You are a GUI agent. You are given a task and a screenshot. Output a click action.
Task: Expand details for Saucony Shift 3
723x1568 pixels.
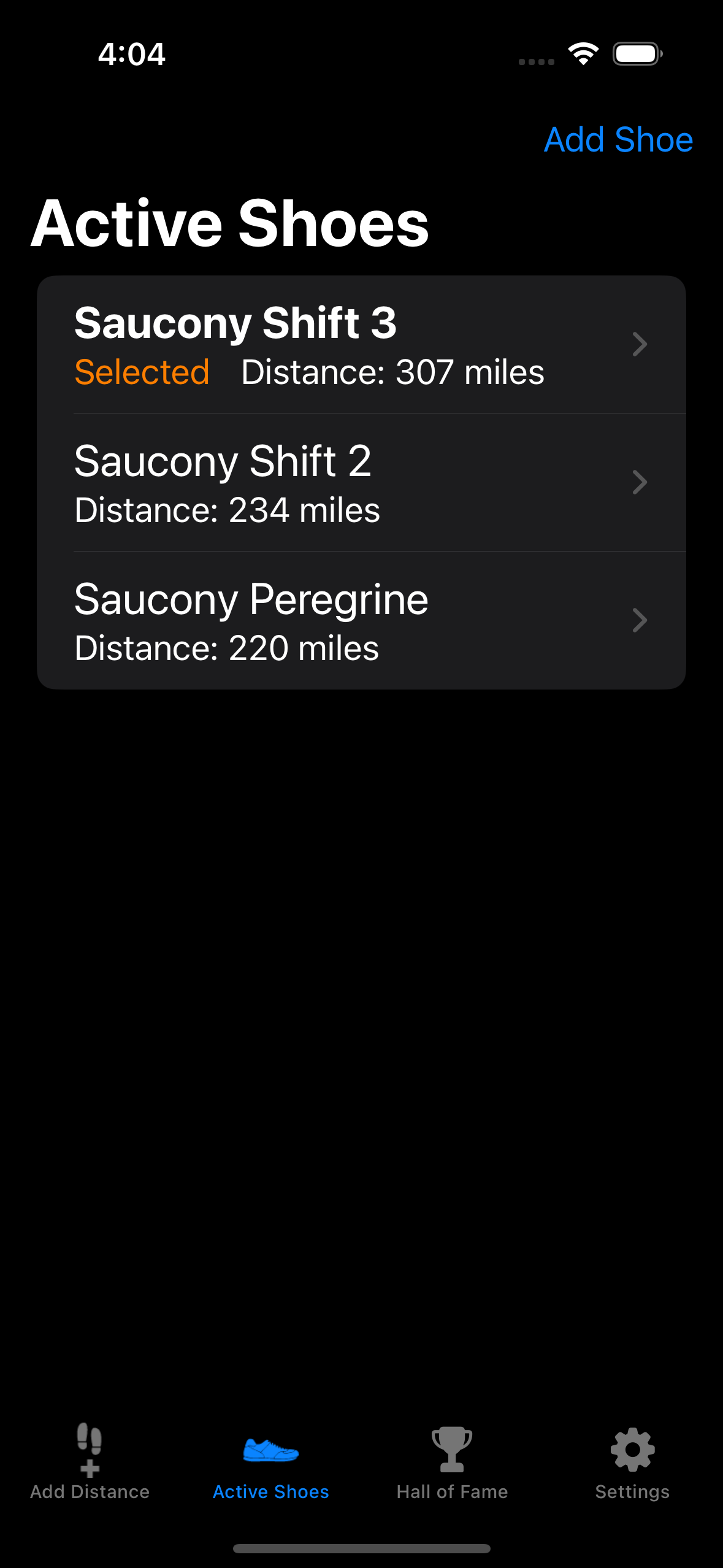point(640,344)
